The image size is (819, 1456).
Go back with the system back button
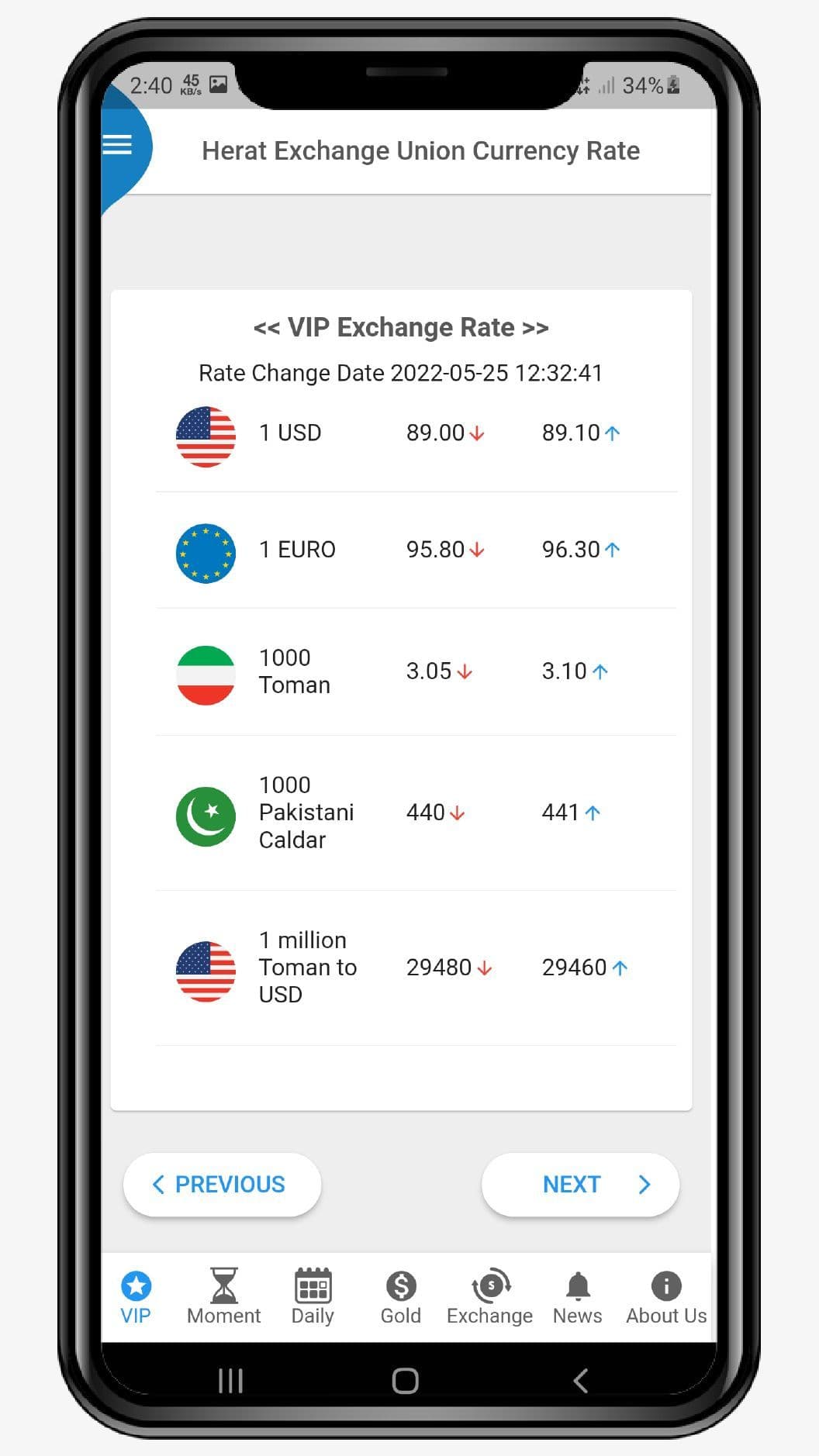click(x=580, y=1380)
